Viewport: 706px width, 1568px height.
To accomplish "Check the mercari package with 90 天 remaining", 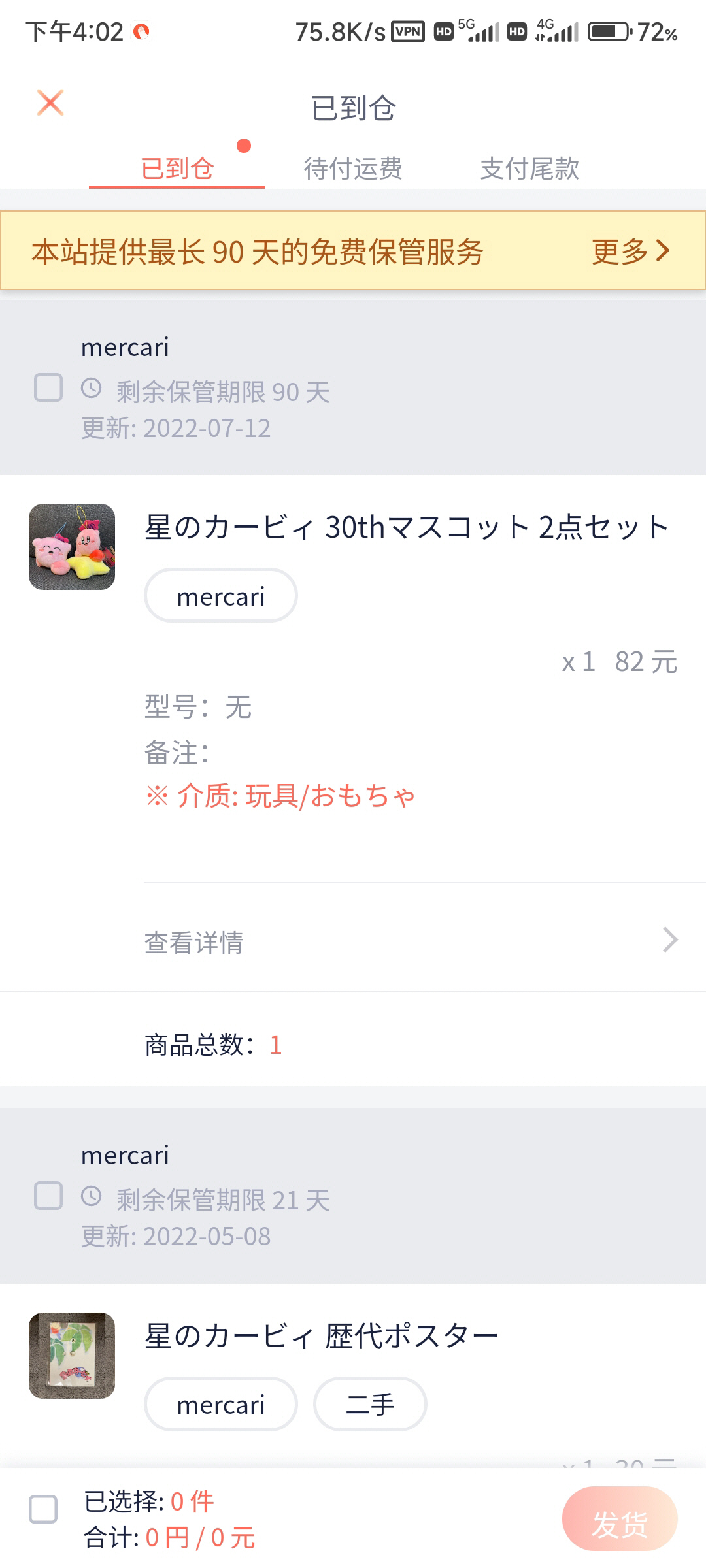I will pos(48,387).
